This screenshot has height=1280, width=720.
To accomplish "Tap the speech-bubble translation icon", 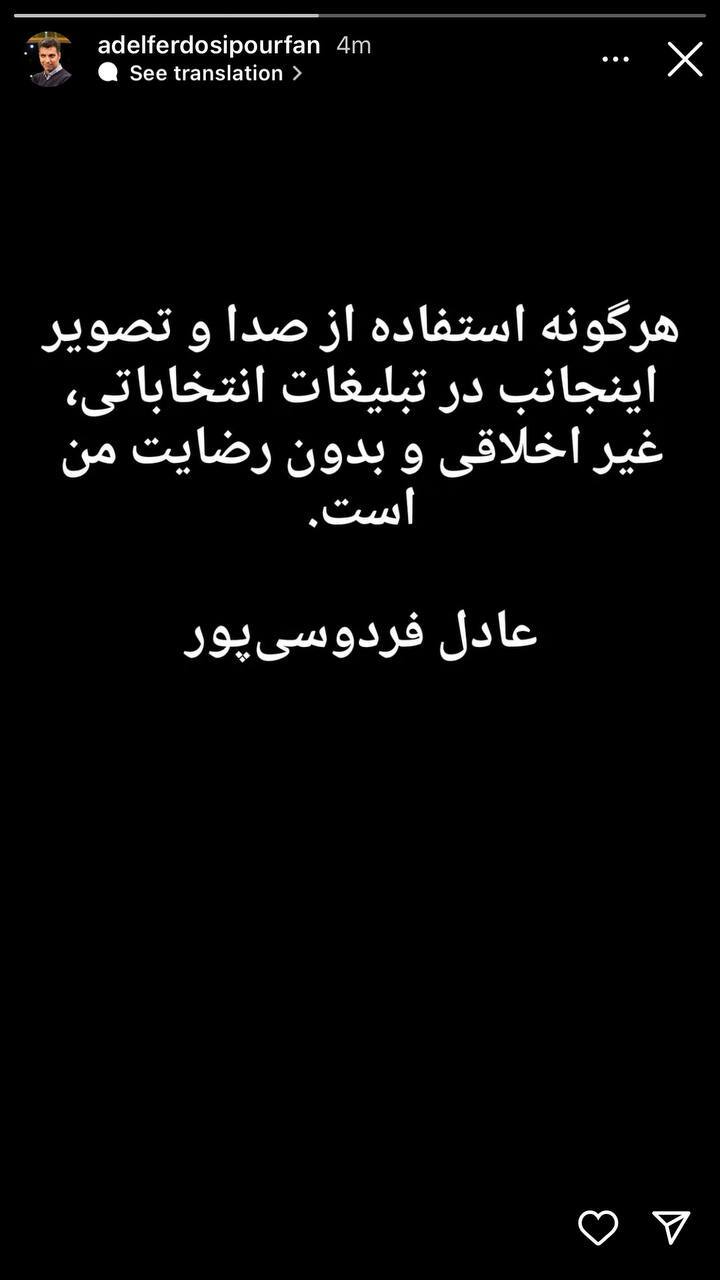I will (110, 71).
